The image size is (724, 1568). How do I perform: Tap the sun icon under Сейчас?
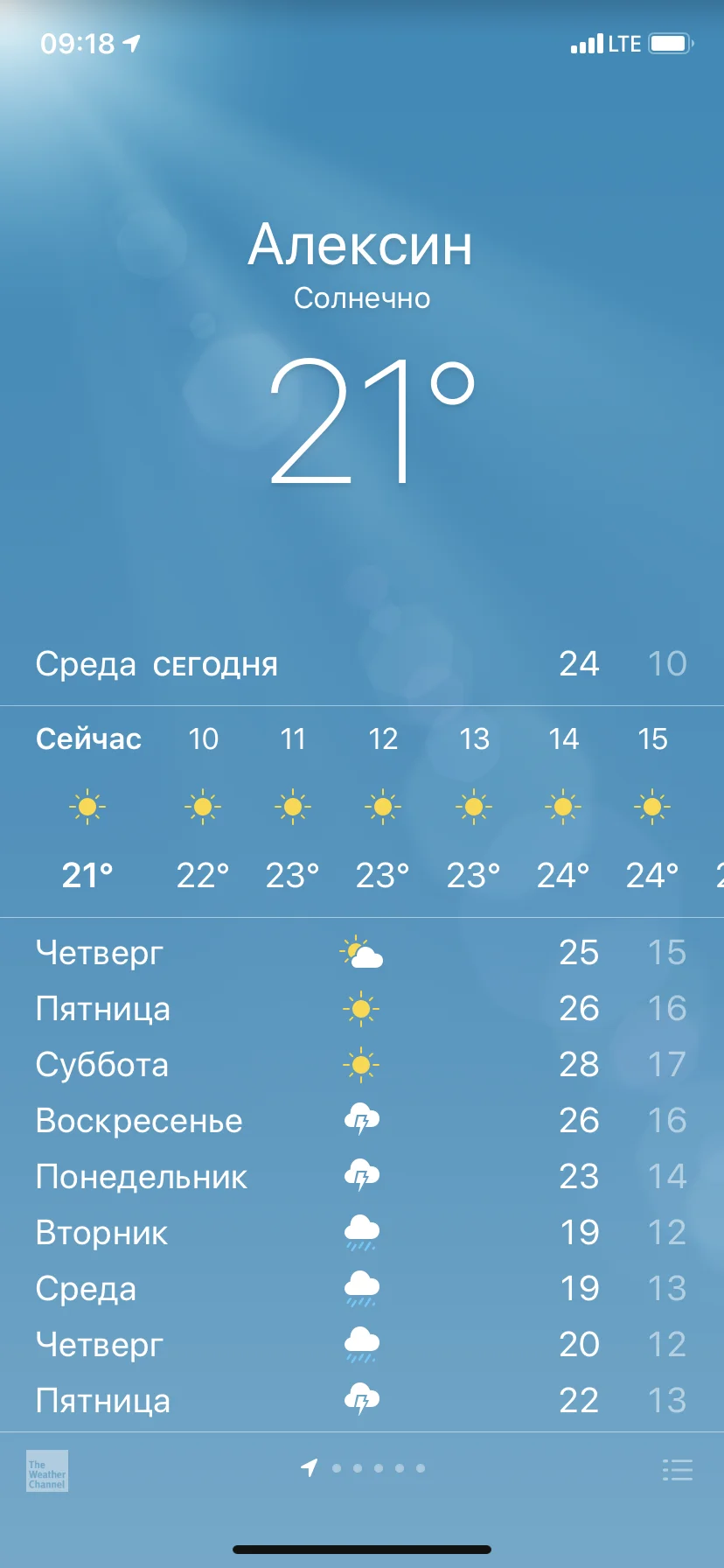pyautogui.click(x=87, y=806)
